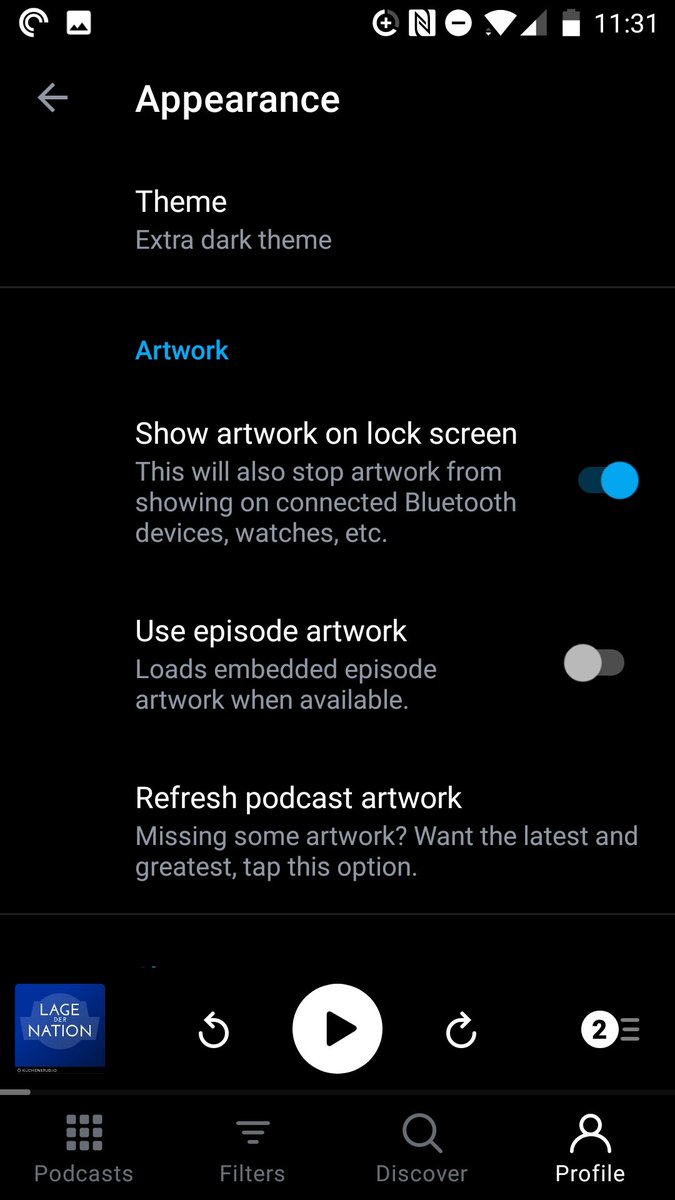This screenshot has width=675, height=1200.
Task: Enable Use episode artwork
Action: (x=594, y=663)
